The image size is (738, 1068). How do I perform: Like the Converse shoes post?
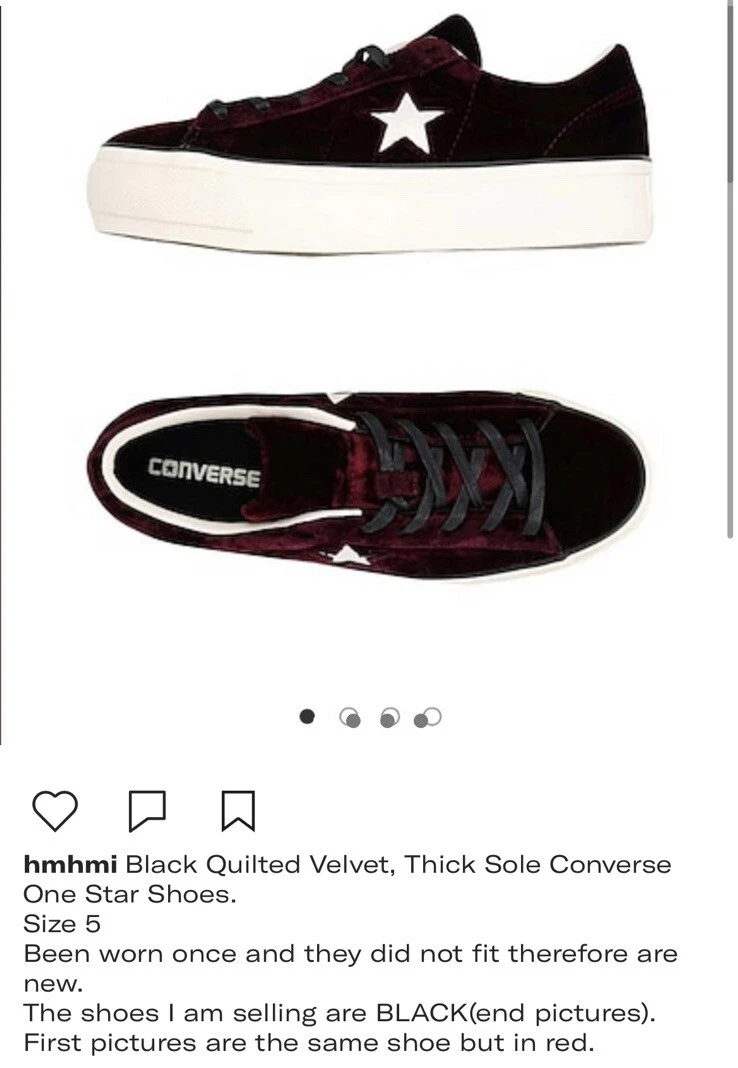(54, 809)
